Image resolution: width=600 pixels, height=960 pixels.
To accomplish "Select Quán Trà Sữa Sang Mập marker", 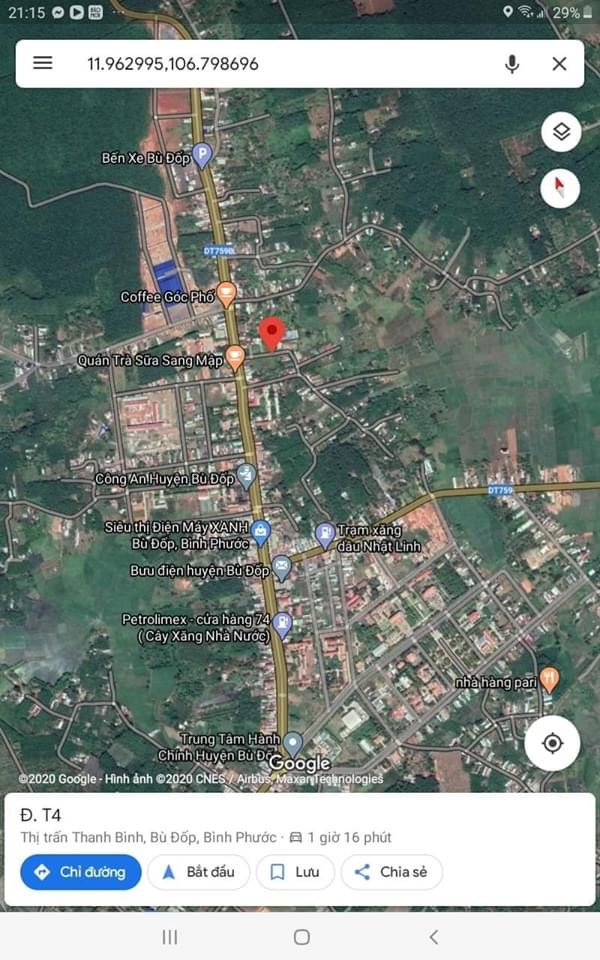I will tap(235, 358).
